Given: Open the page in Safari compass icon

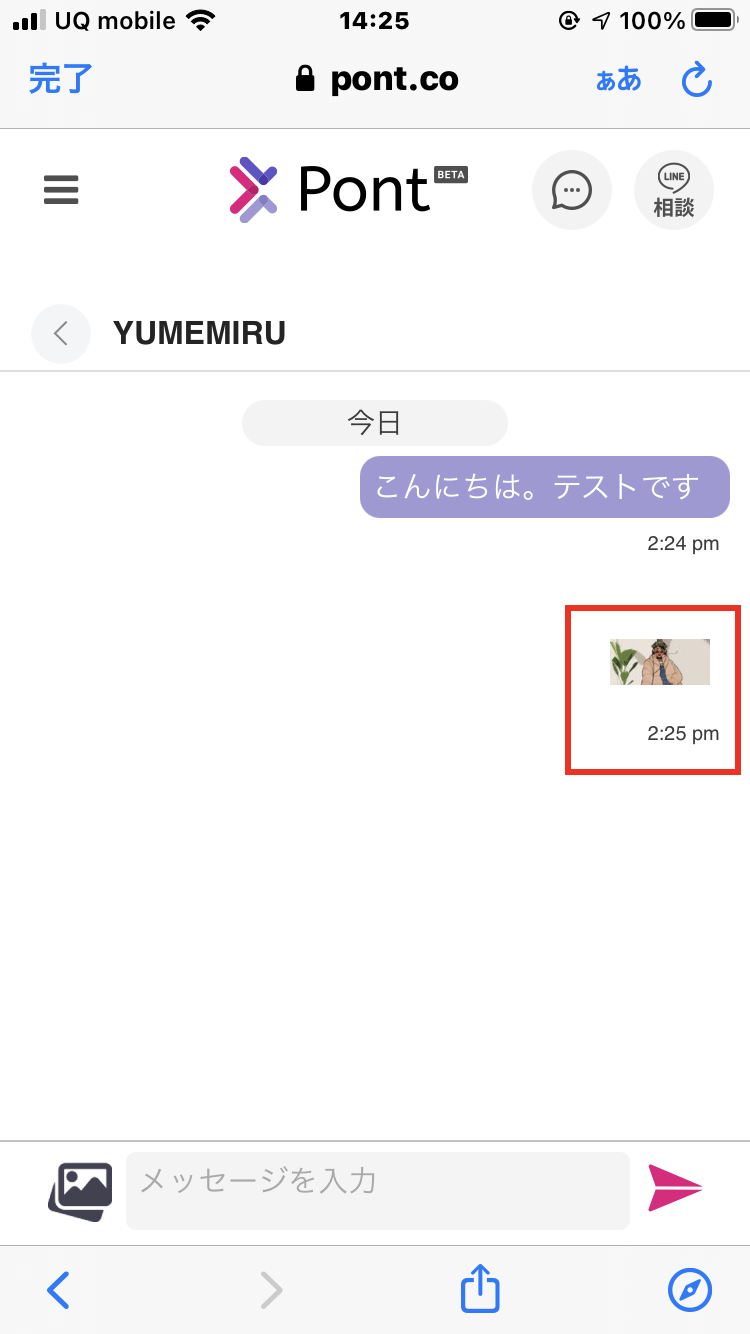Looking at the screenshot, I should click(x=690, y=1290).
